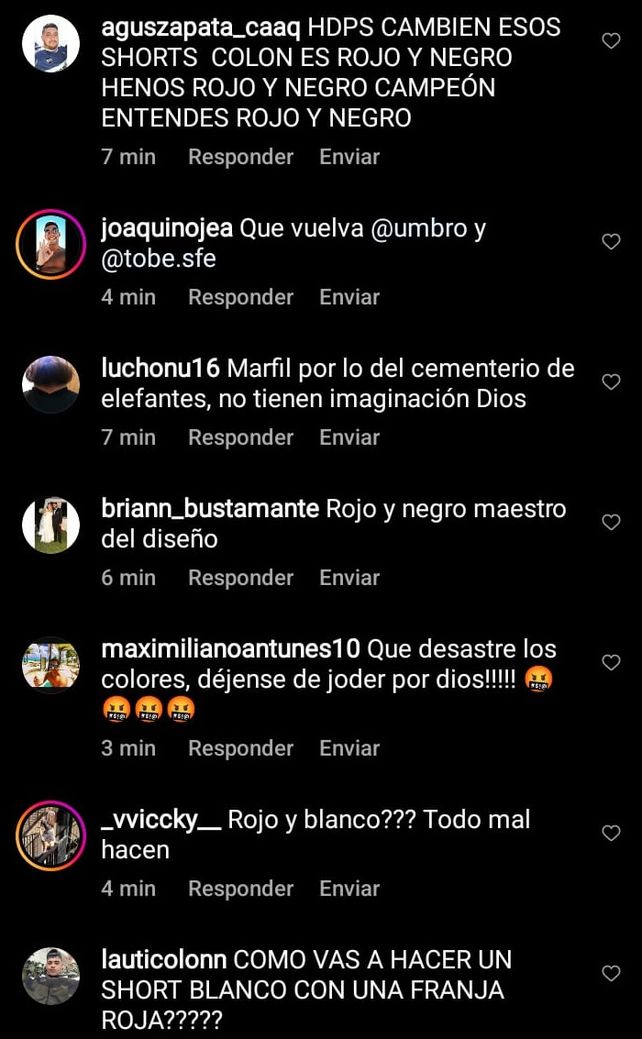
Task: Open the @umbro mention link
Action: (x=419, y=228)
